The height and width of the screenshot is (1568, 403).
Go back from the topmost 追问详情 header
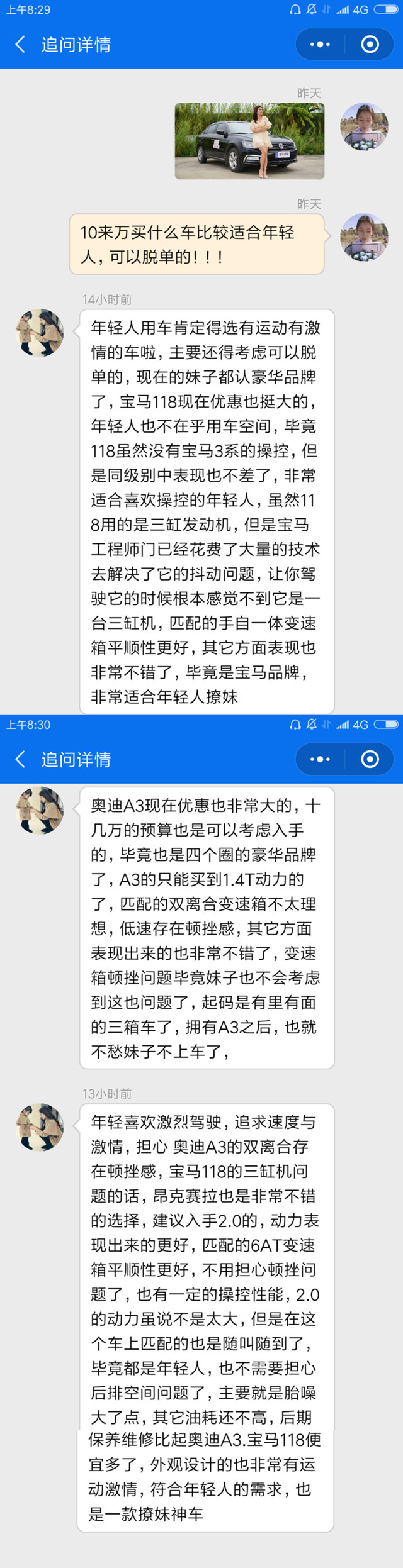(20, 44)
